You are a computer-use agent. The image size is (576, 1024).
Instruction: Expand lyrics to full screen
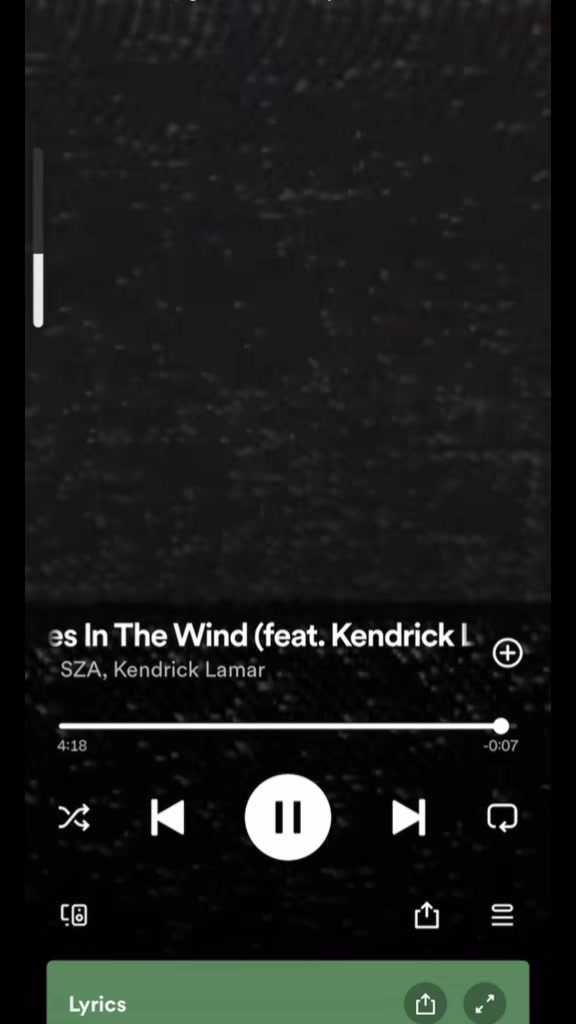coord(485,1002)
